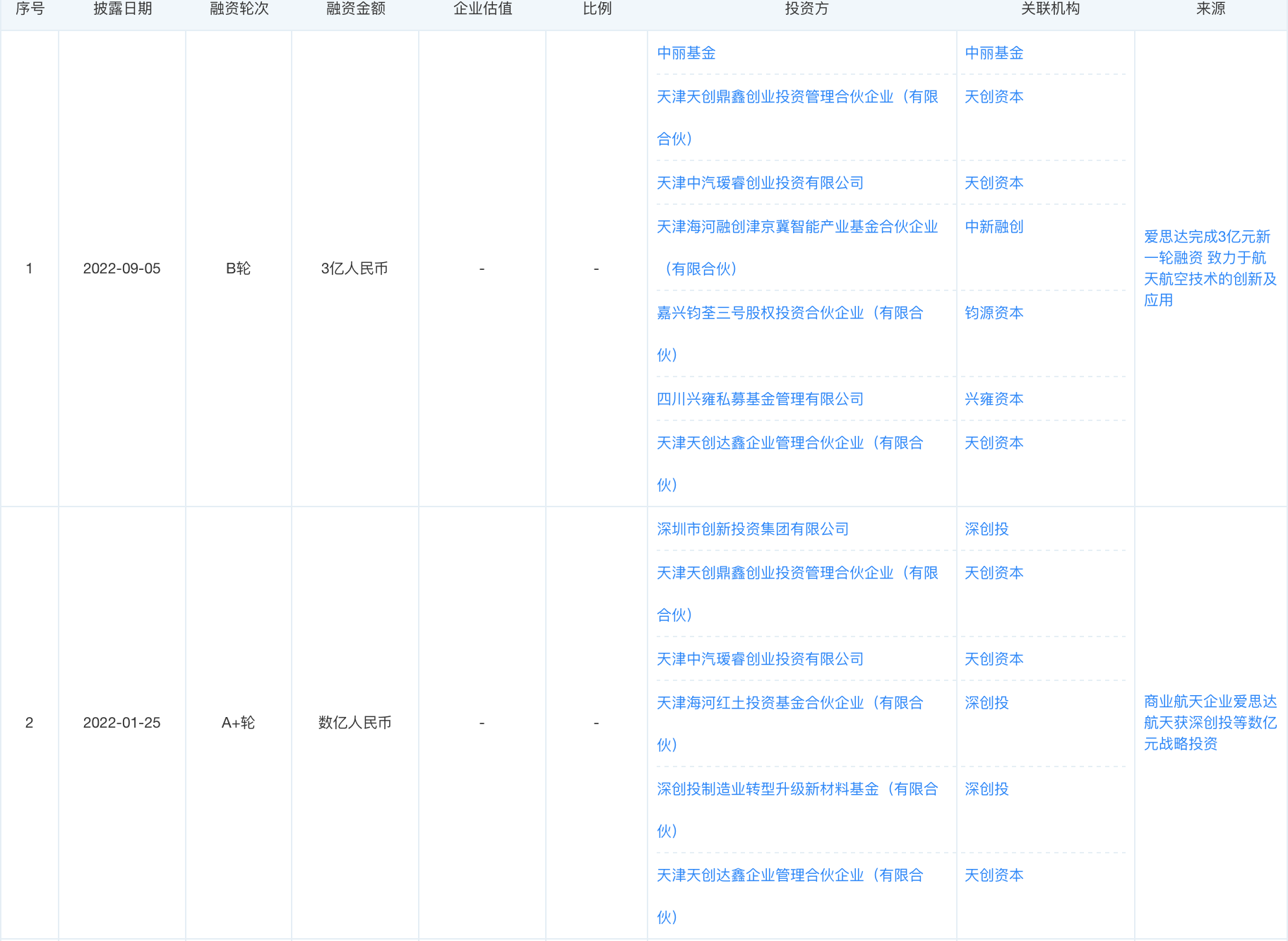
Task: Open the 中丽基金 link under 关联机构
Action: 994,53
